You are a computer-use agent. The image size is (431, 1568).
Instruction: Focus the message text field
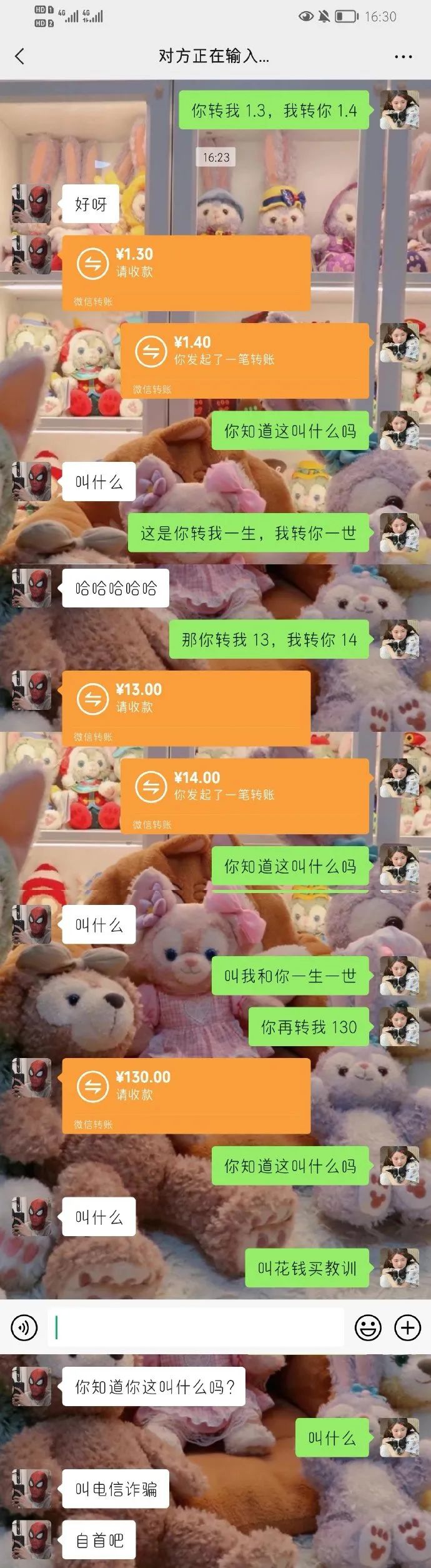(196, 1327)
